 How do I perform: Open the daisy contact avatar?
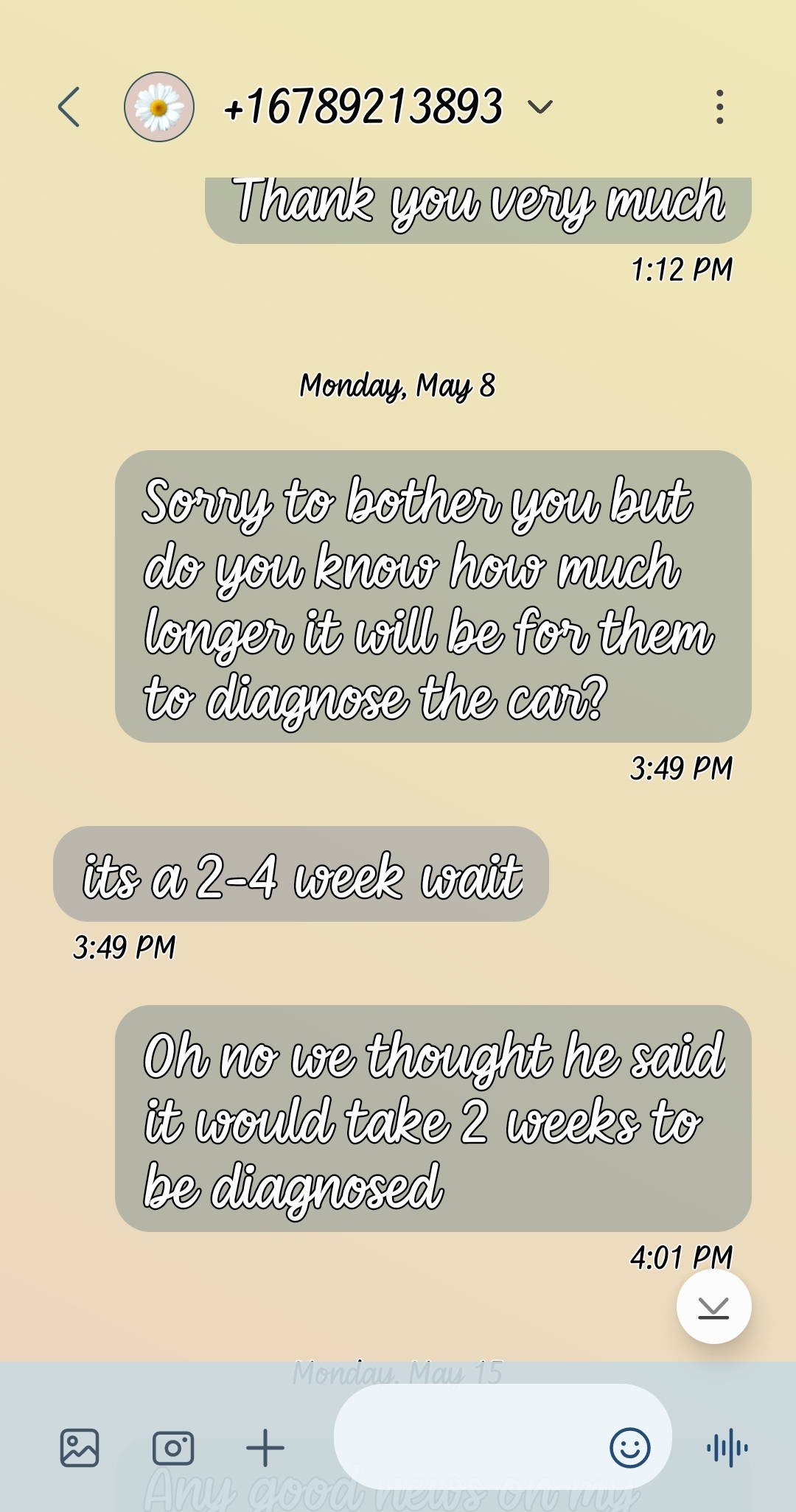[x=158, y=107]
